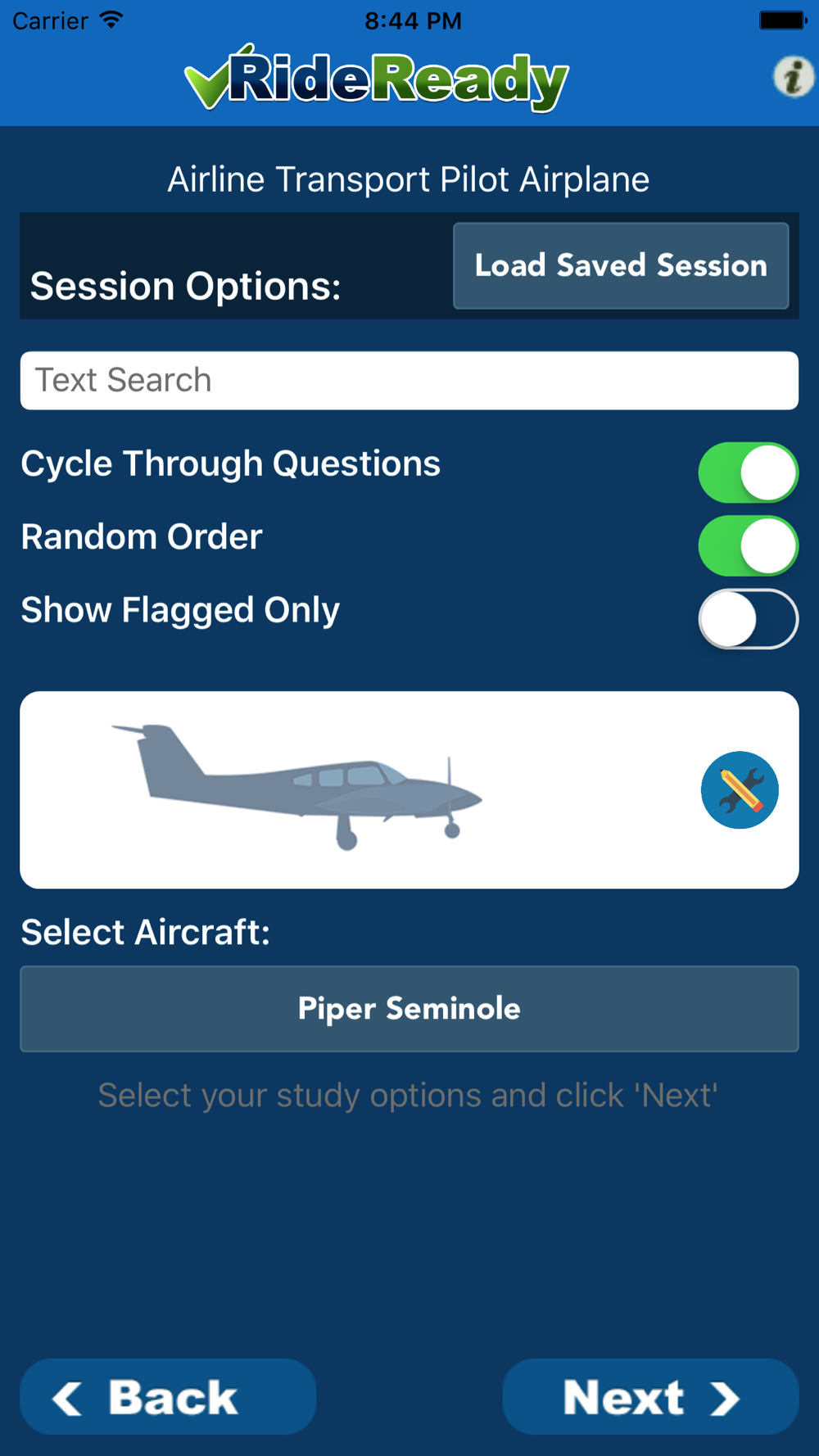Image resolution: width=819 pixels, height=1456 pixels.
Task: Turn off Cycle Through Questions
Action: 748,473
